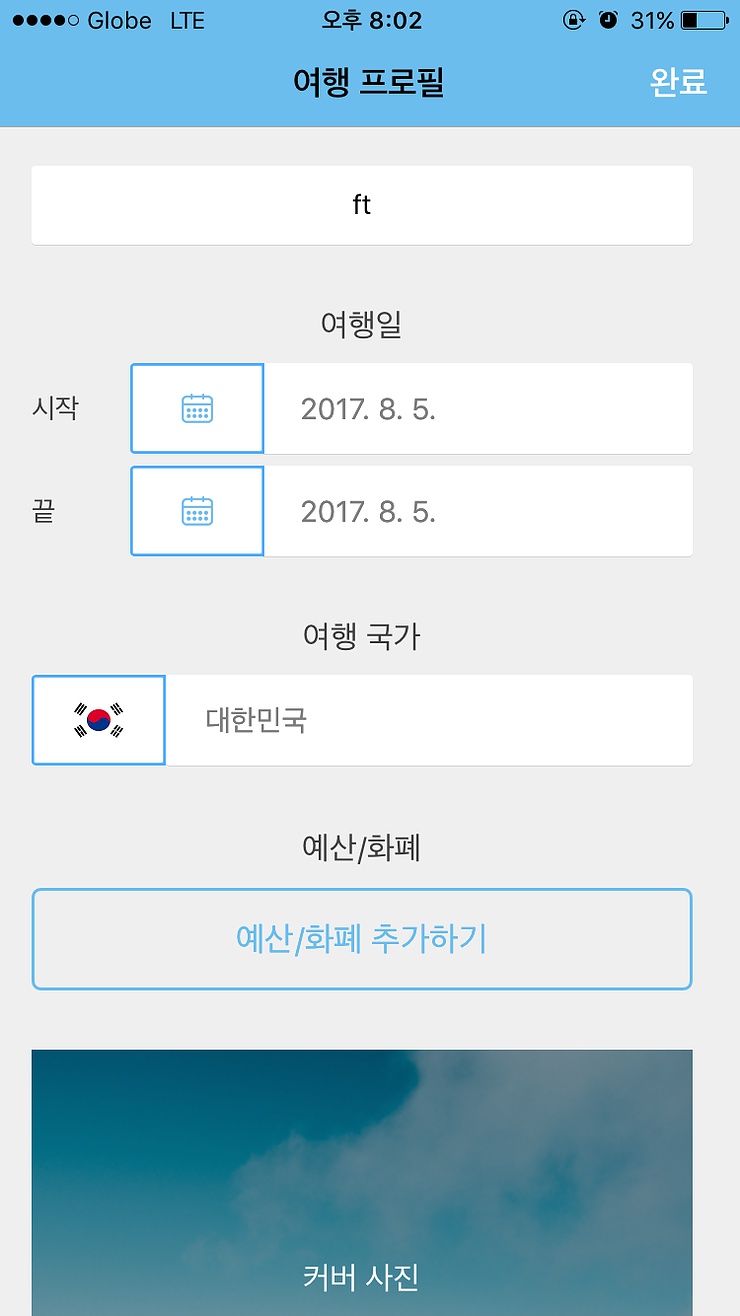Tap the South Korea flag button
Screen dimensions: 740x1316
[98, 720]
